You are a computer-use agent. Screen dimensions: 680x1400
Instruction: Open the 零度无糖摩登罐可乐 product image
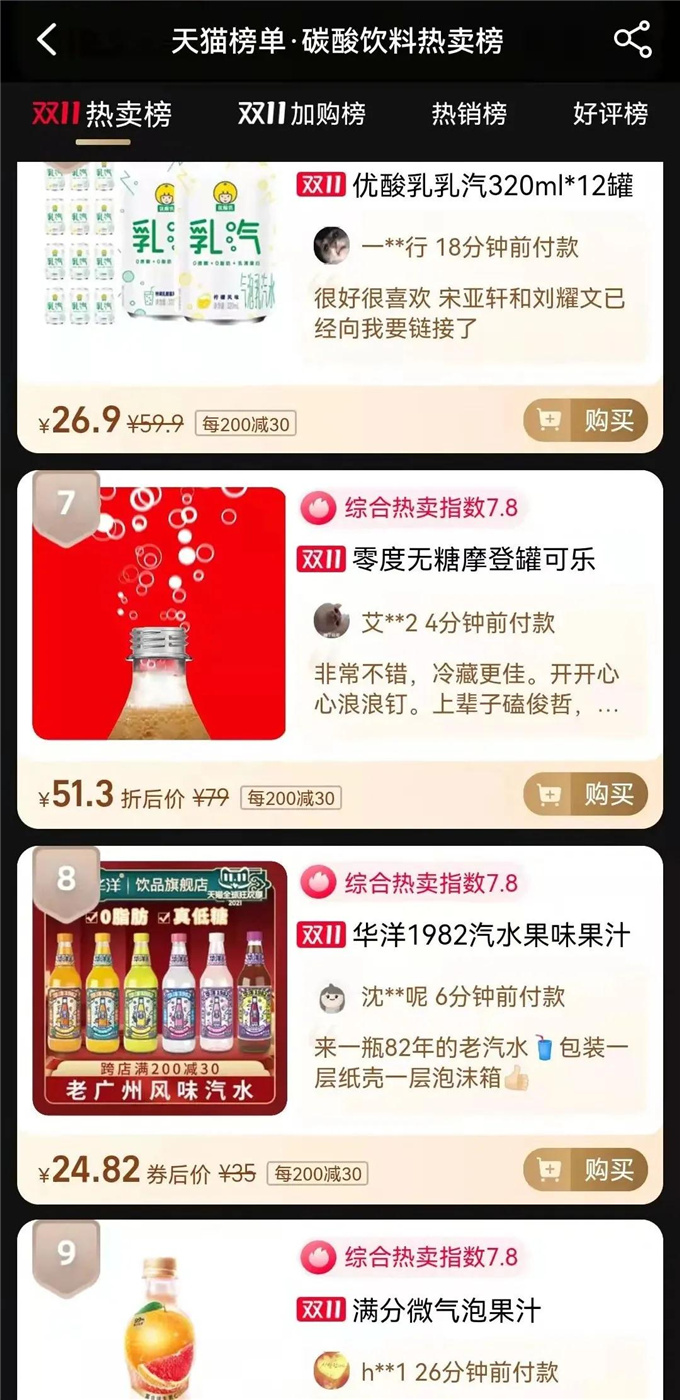[x=159, y=613]
